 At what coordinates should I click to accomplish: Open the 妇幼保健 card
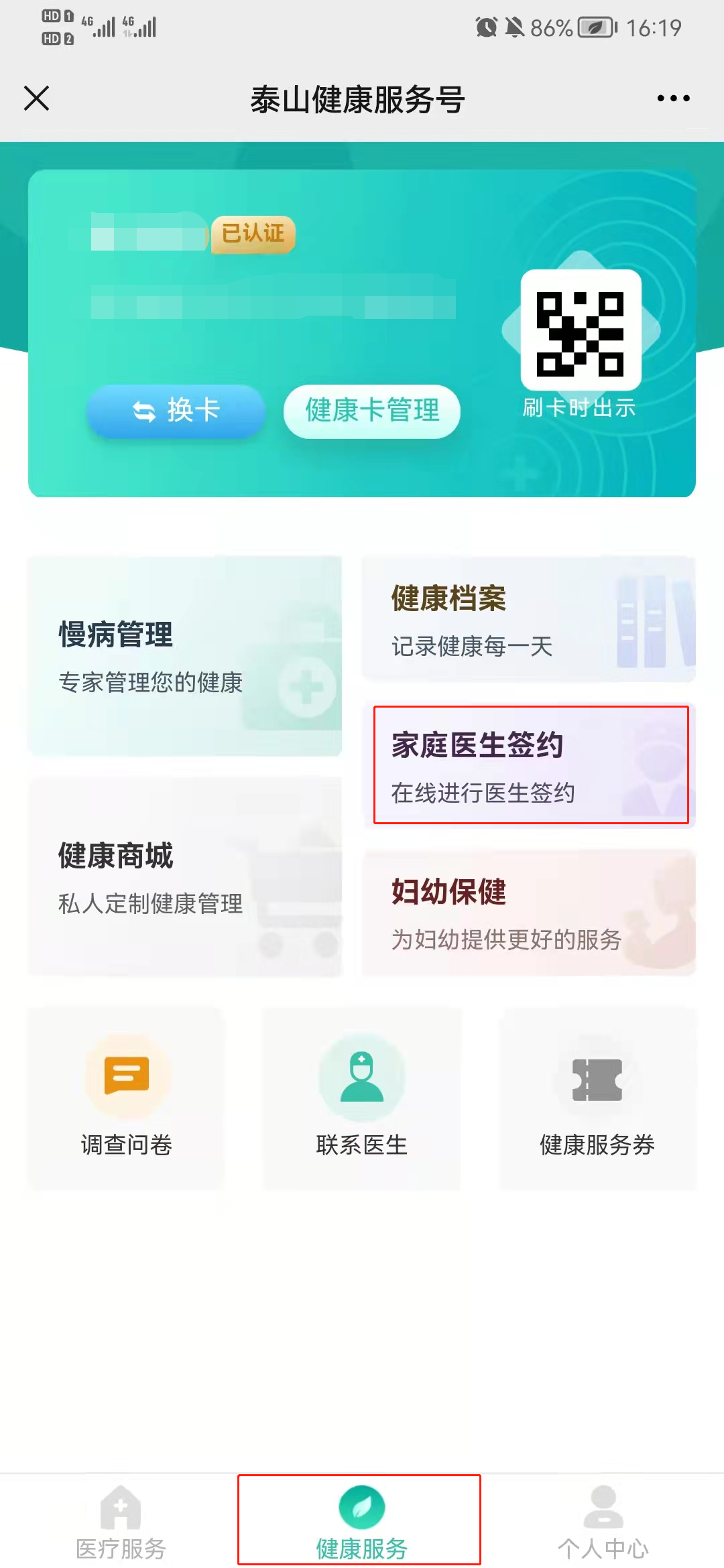[529, 913]
